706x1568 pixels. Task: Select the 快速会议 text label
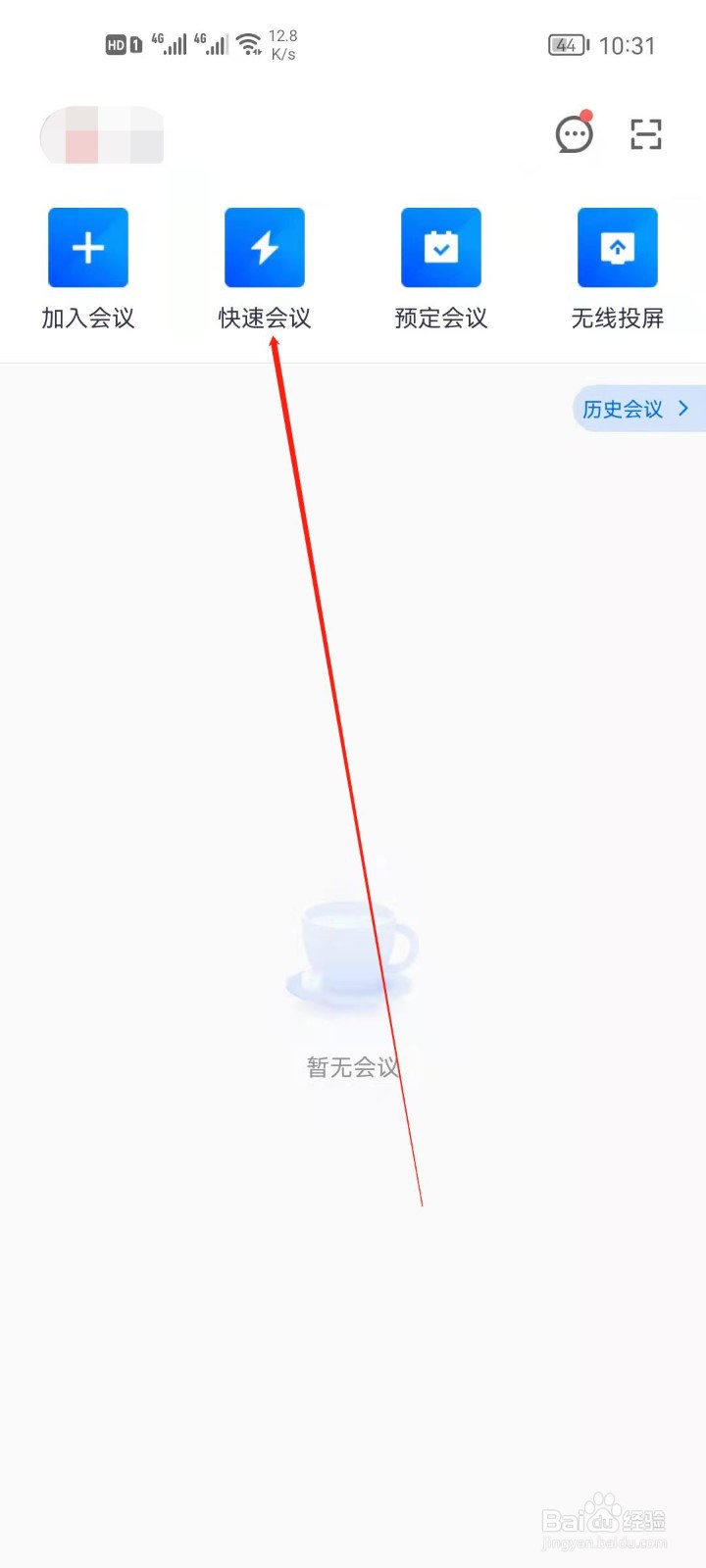pos(264,318)
